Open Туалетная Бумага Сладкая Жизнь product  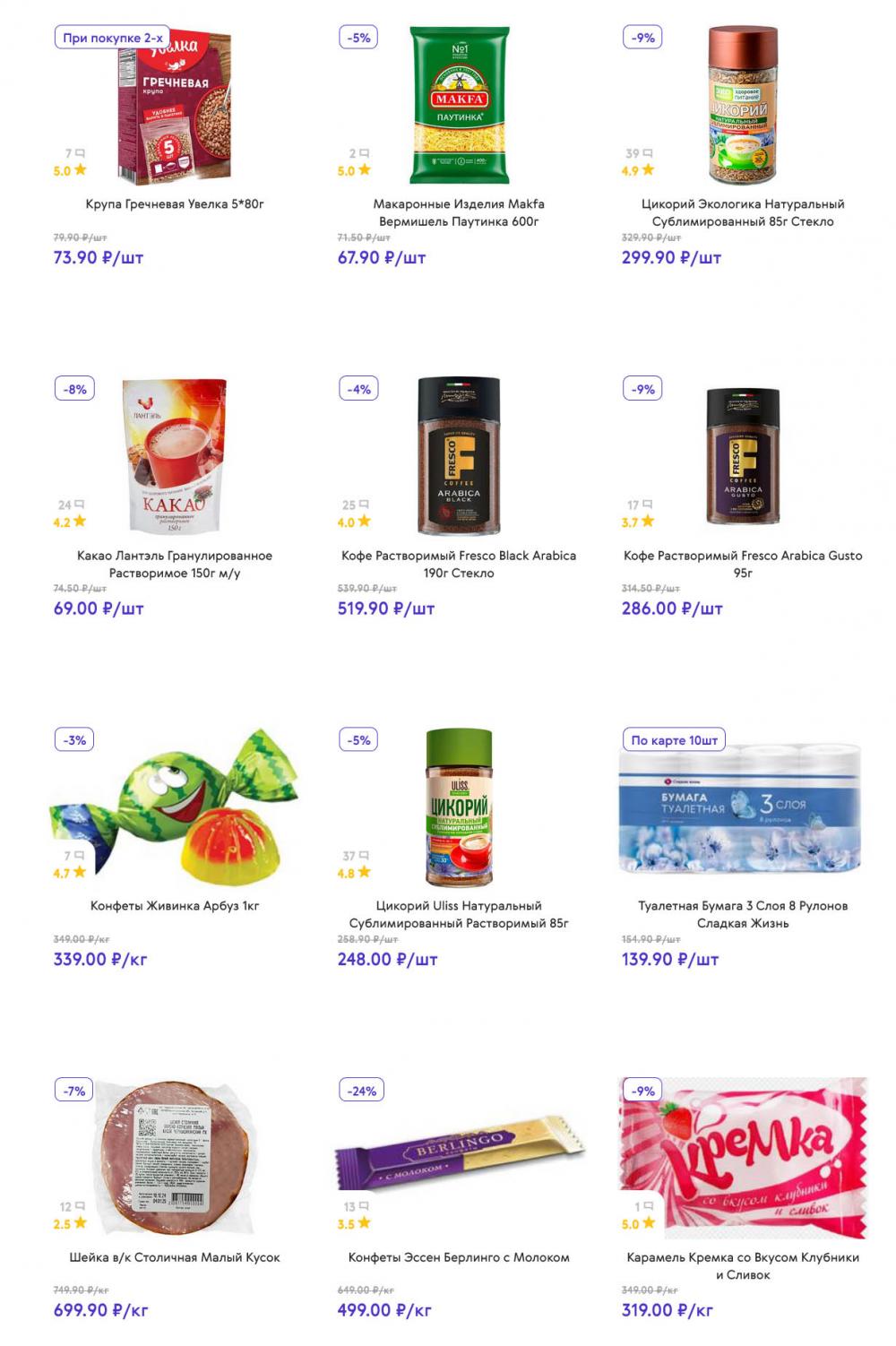[x=743, y=914]
